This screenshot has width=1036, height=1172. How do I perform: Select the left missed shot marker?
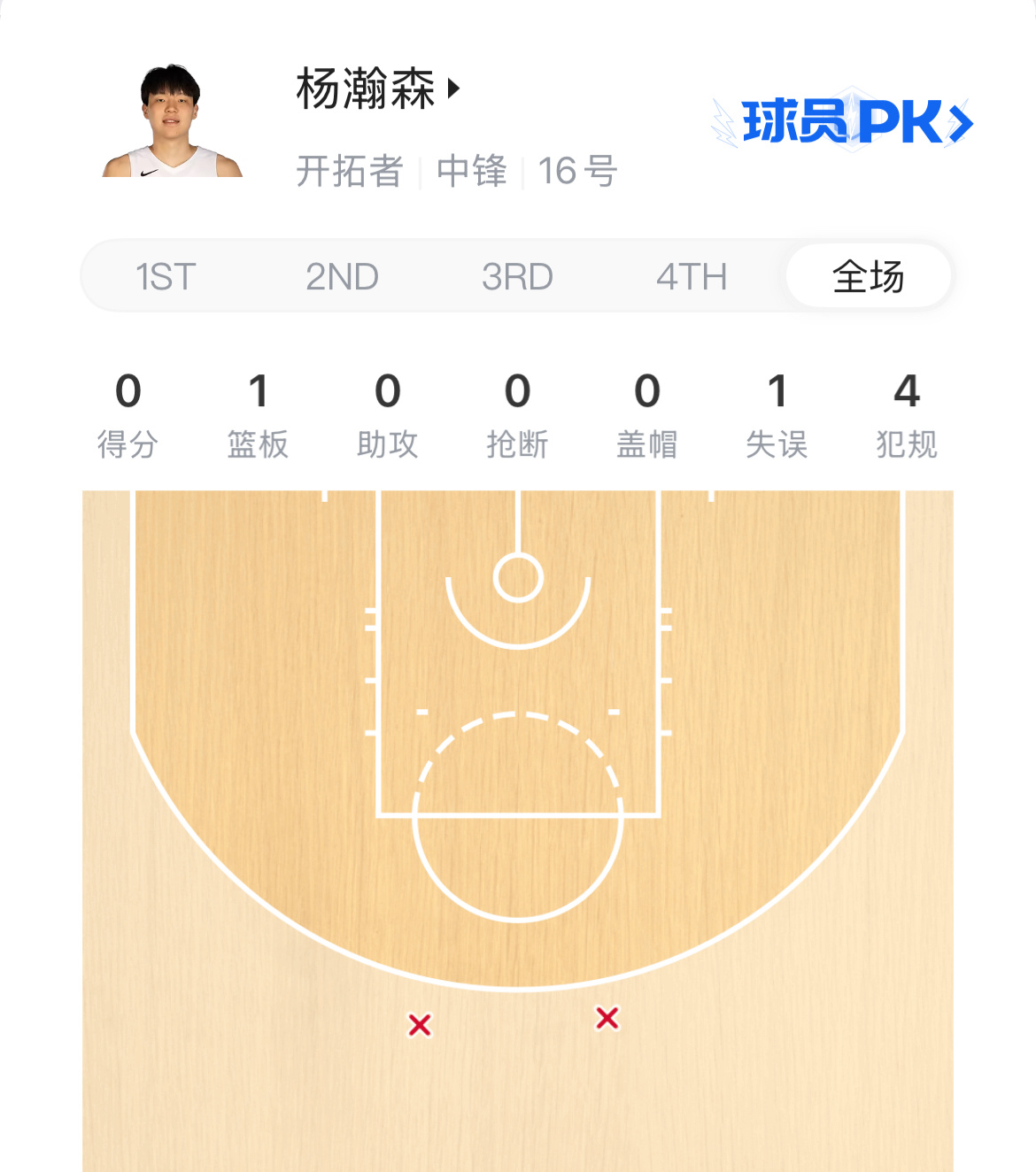click(x=420, y=1023)
